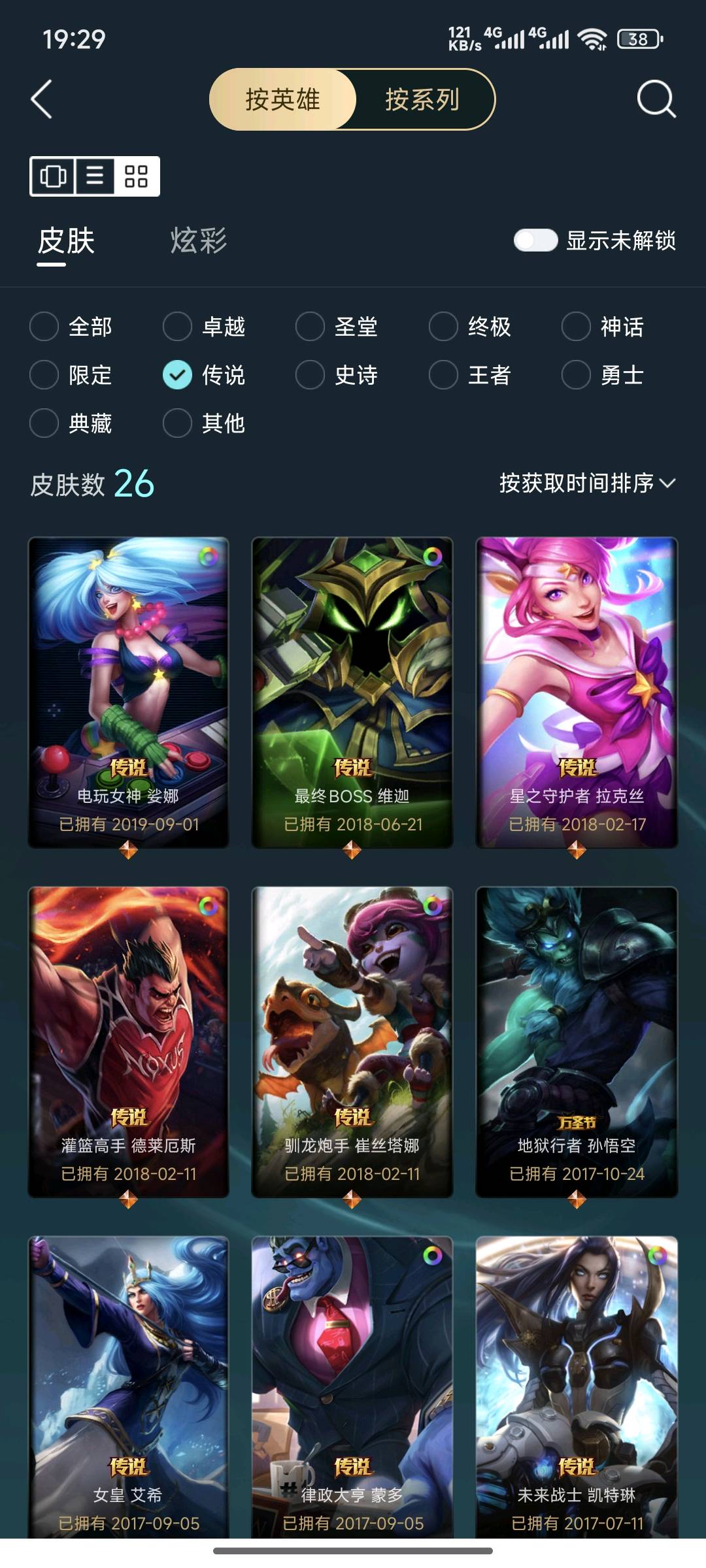Select the 按英雄 segment
The width and height of the screenshot is (706, 1568).
click(282, 99)
